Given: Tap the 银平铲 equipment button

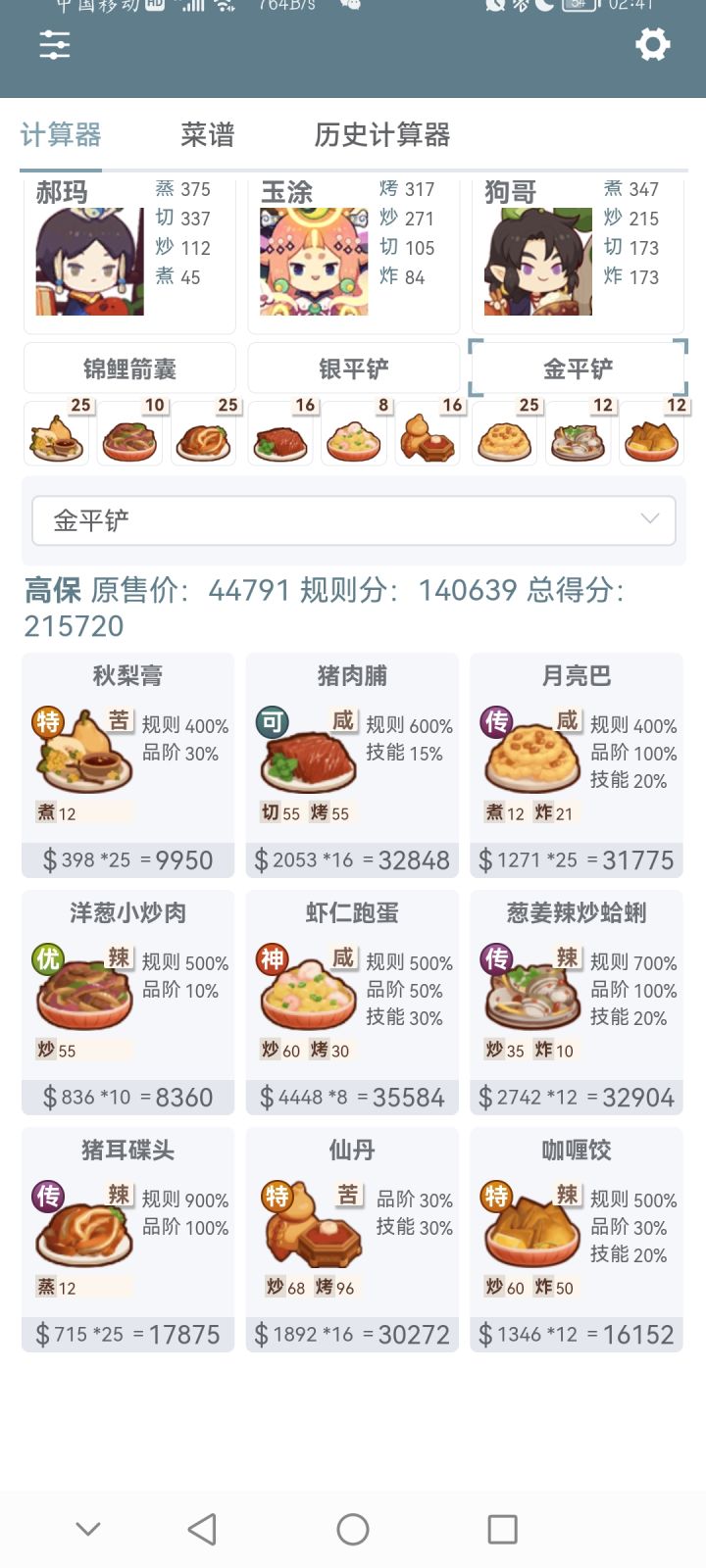Looking at the screenshot, I should coord(353,368).
